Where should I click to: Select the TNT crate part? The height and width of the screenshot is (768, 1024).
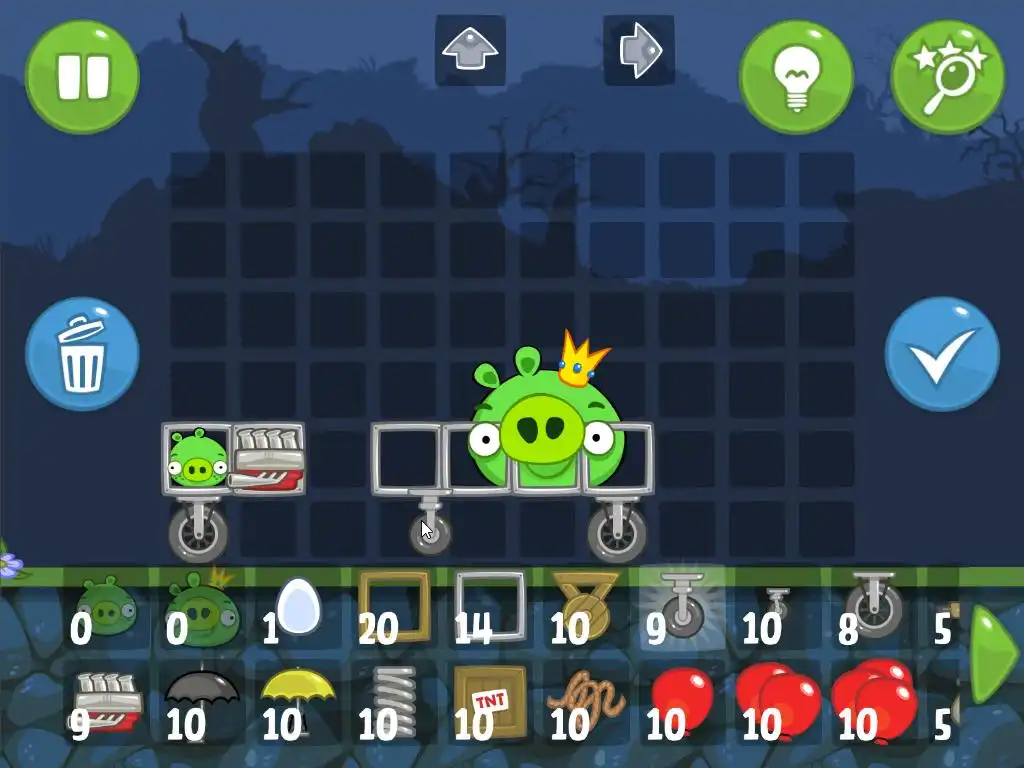[489, 700]
